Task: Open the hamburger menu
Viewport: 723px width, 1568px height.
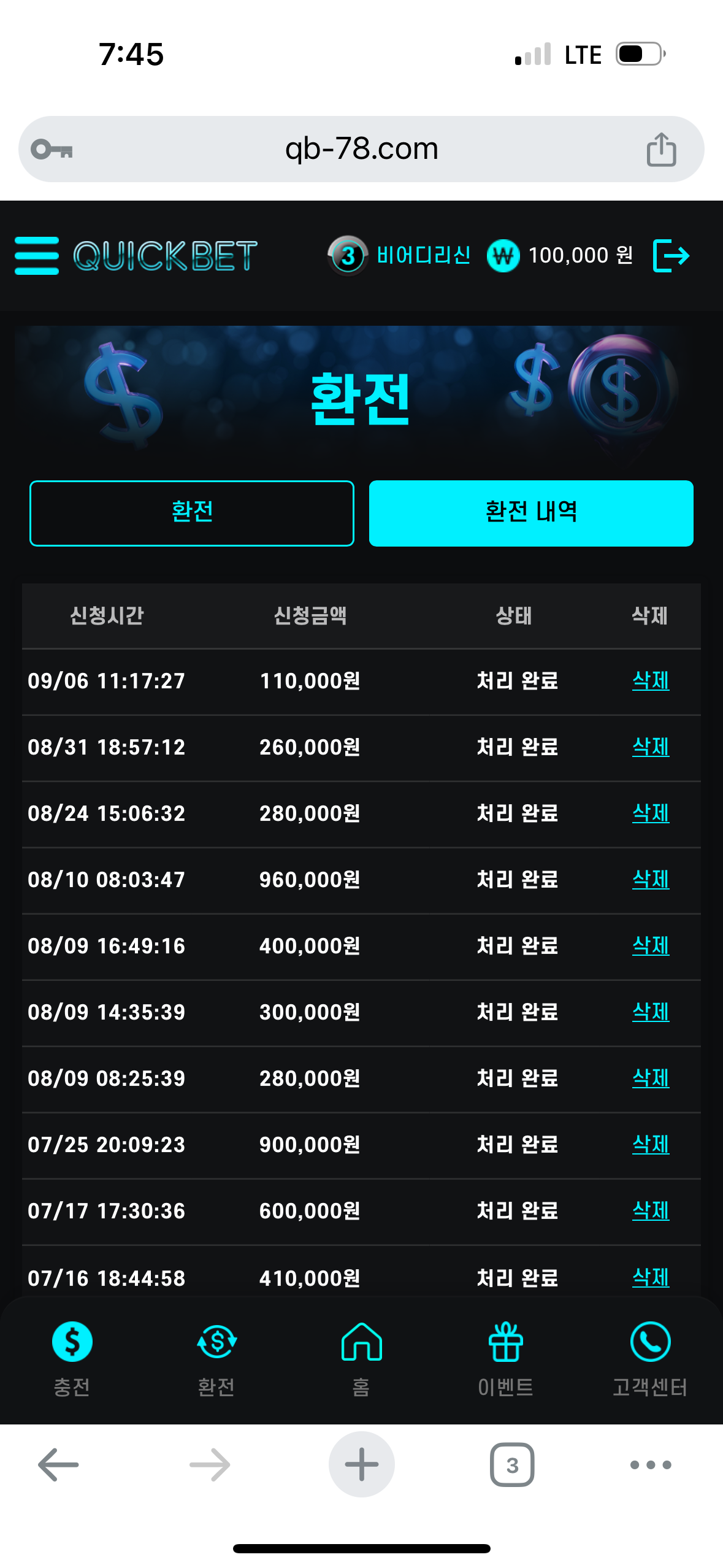Action: 37,255
